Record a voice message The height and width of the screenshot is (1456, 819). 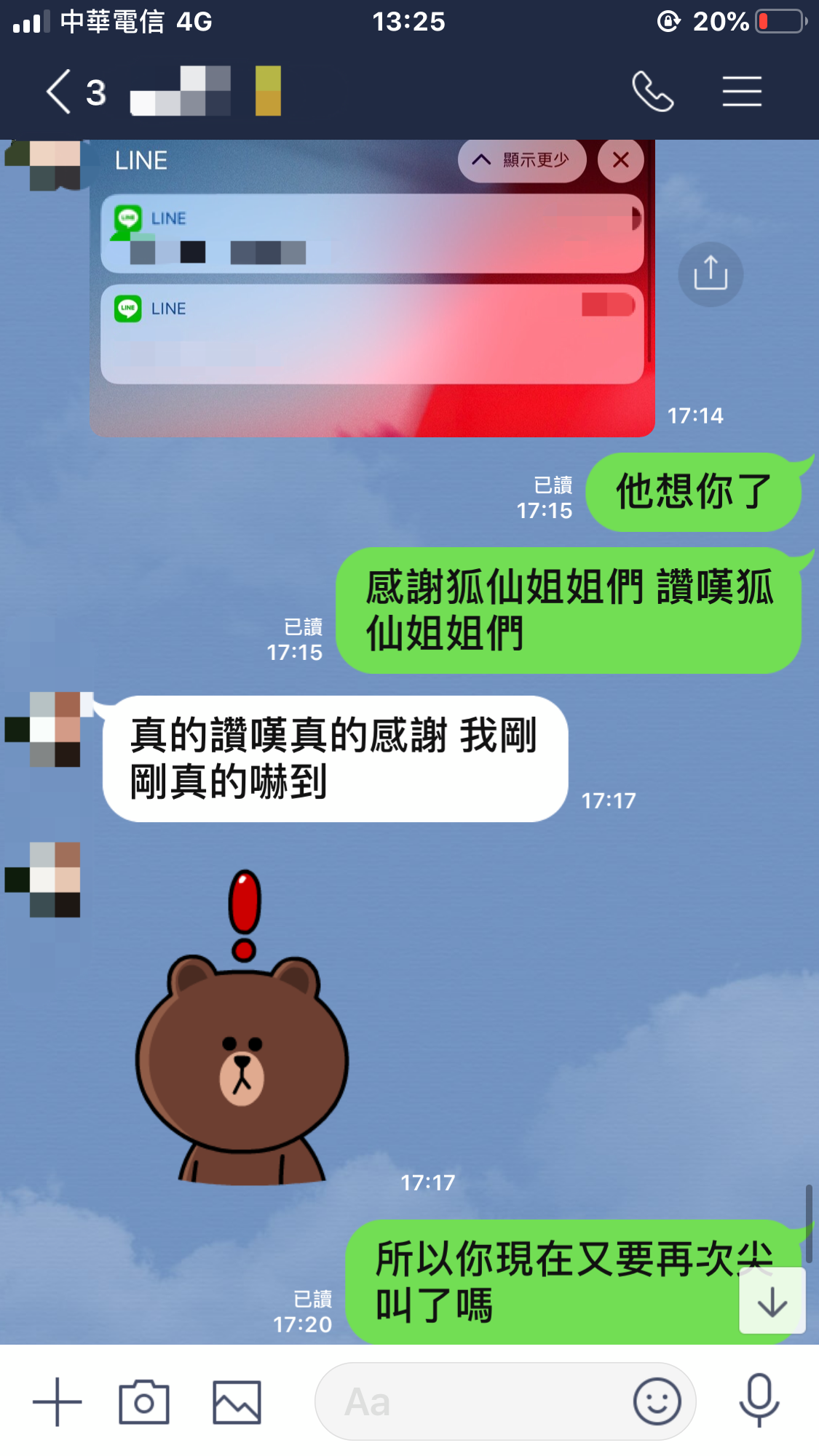759,1400
